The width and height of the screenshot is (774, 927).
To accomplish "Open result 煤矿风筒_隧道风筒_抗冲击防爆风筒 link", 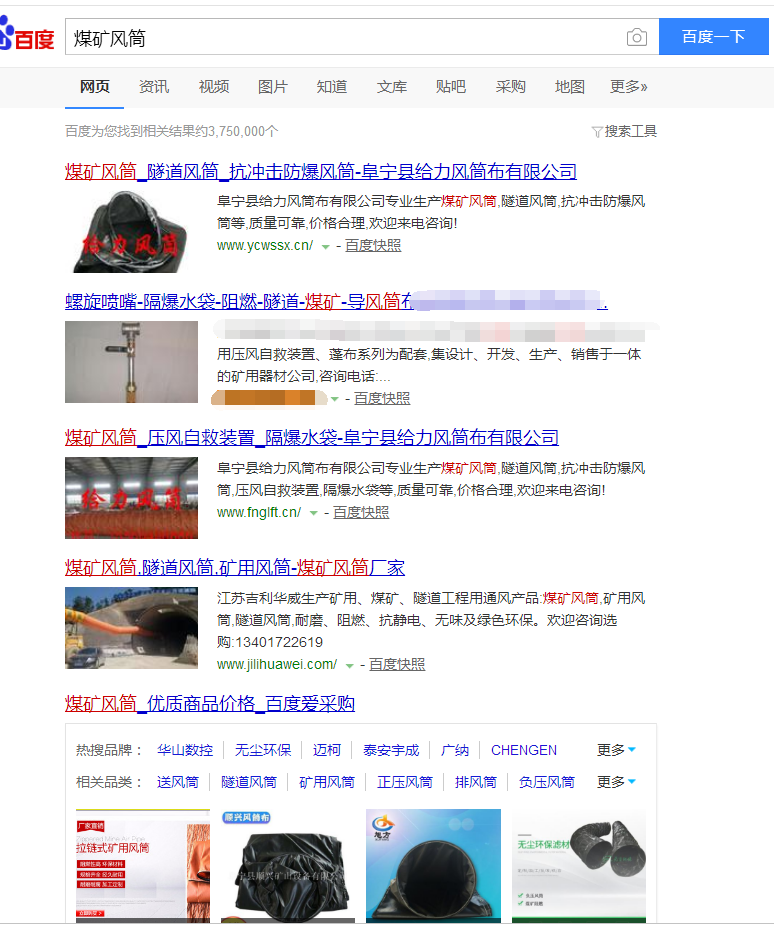I will [320, 171].
